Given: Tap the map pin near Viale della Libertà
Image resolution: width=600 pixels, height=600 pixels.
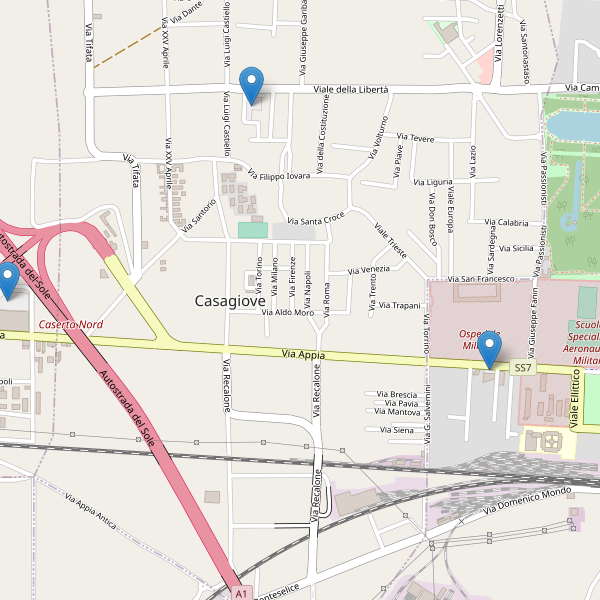Looking at the screenshot, I should click(253, 84).
